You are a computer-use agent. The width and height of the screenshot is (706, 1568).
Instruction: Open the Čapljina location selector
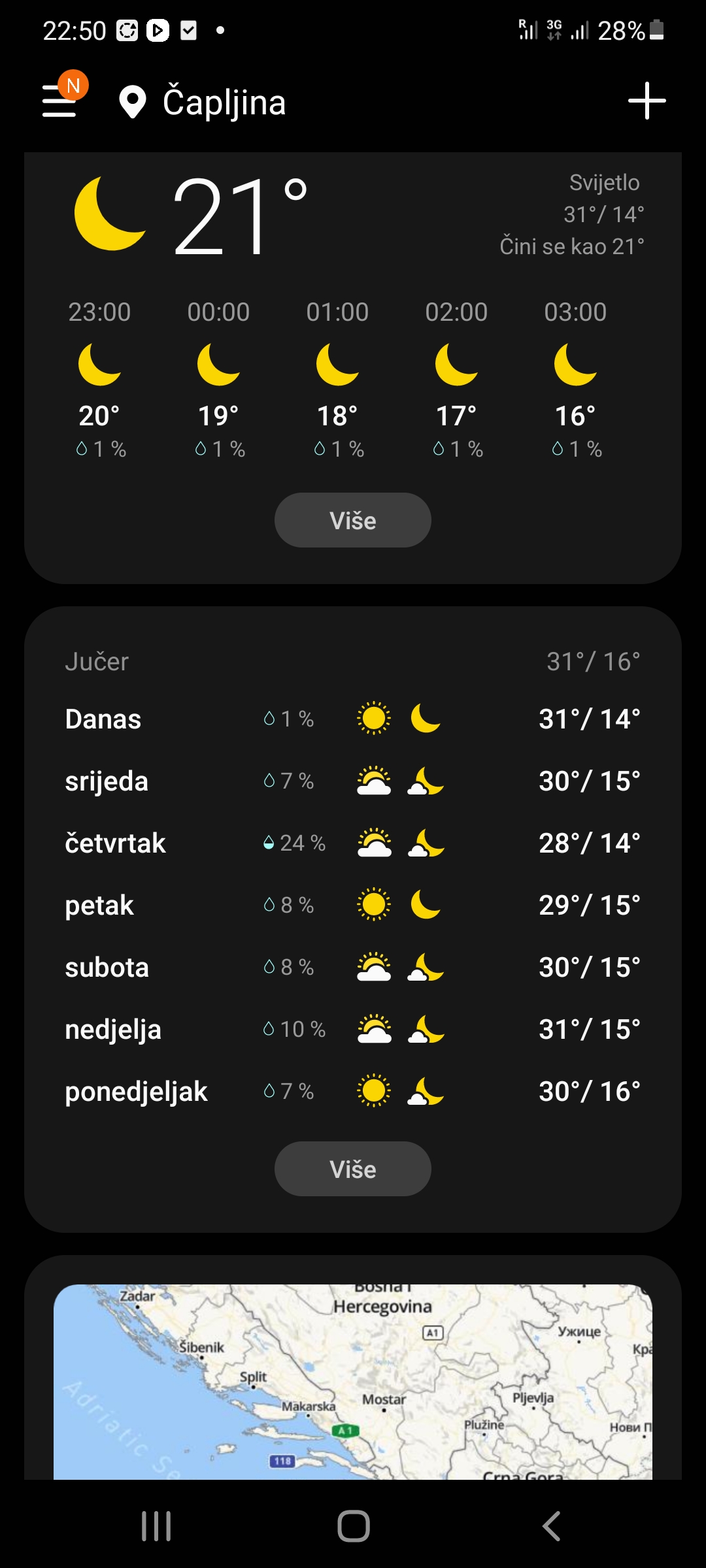pos(203,103)
